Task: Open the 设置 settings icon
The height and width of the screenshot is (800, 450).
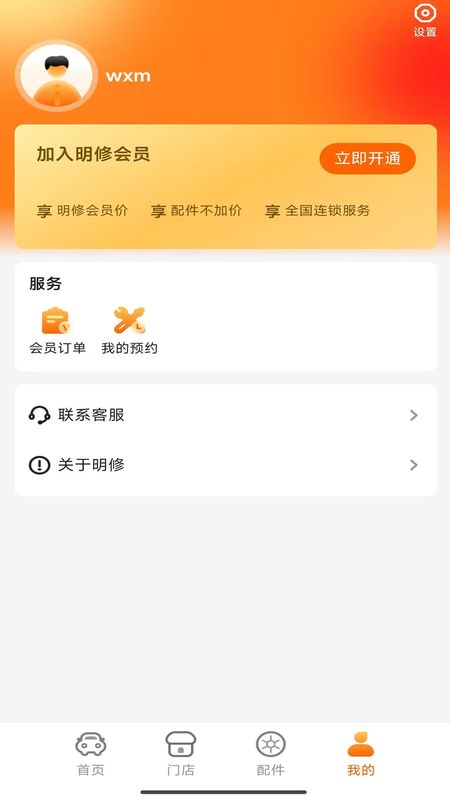Action: tap(424, 20)
